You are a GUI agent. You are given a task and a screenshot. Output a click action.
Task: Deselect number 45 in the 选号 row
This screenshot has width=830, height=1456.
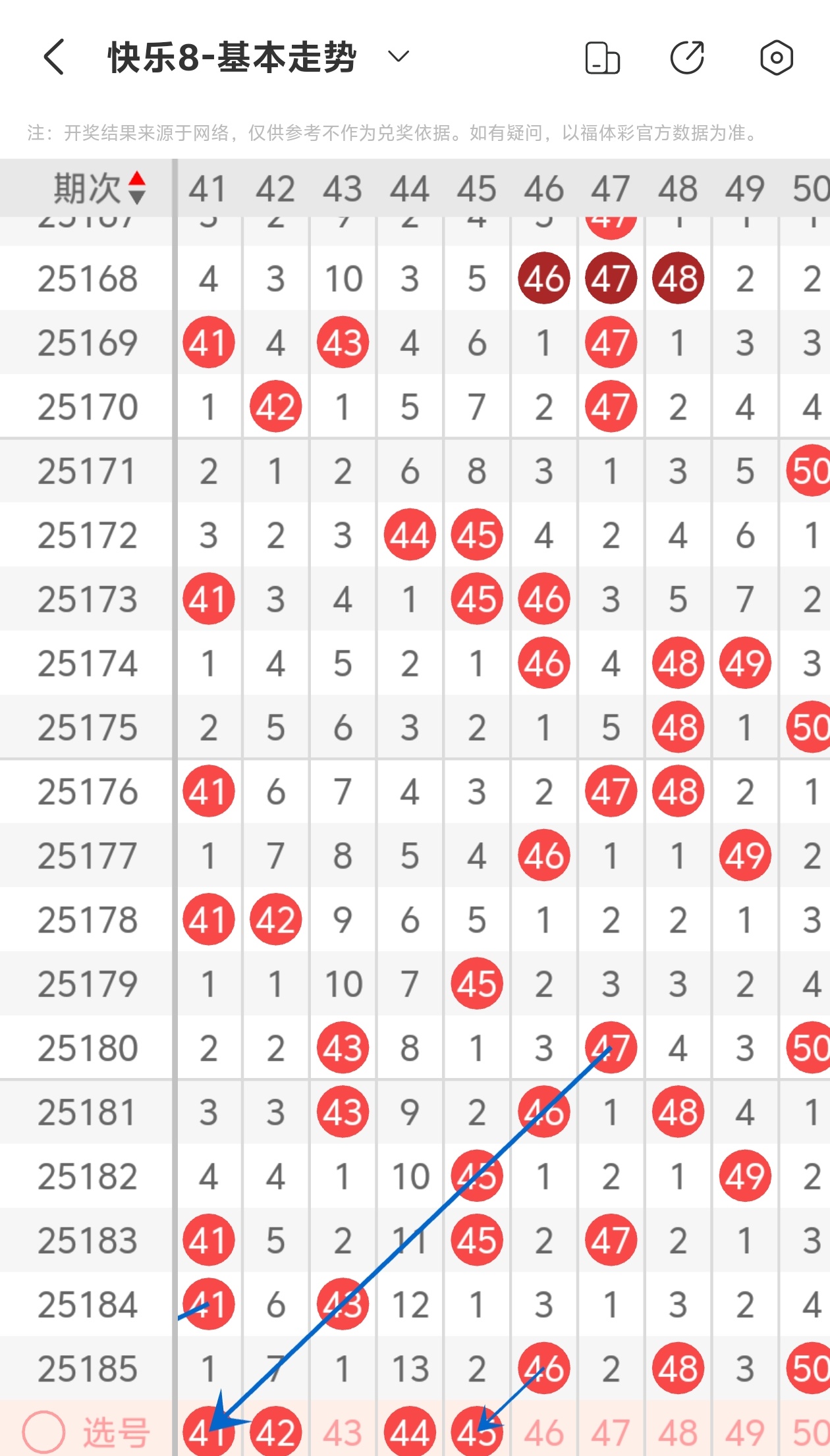[477, 1432]
